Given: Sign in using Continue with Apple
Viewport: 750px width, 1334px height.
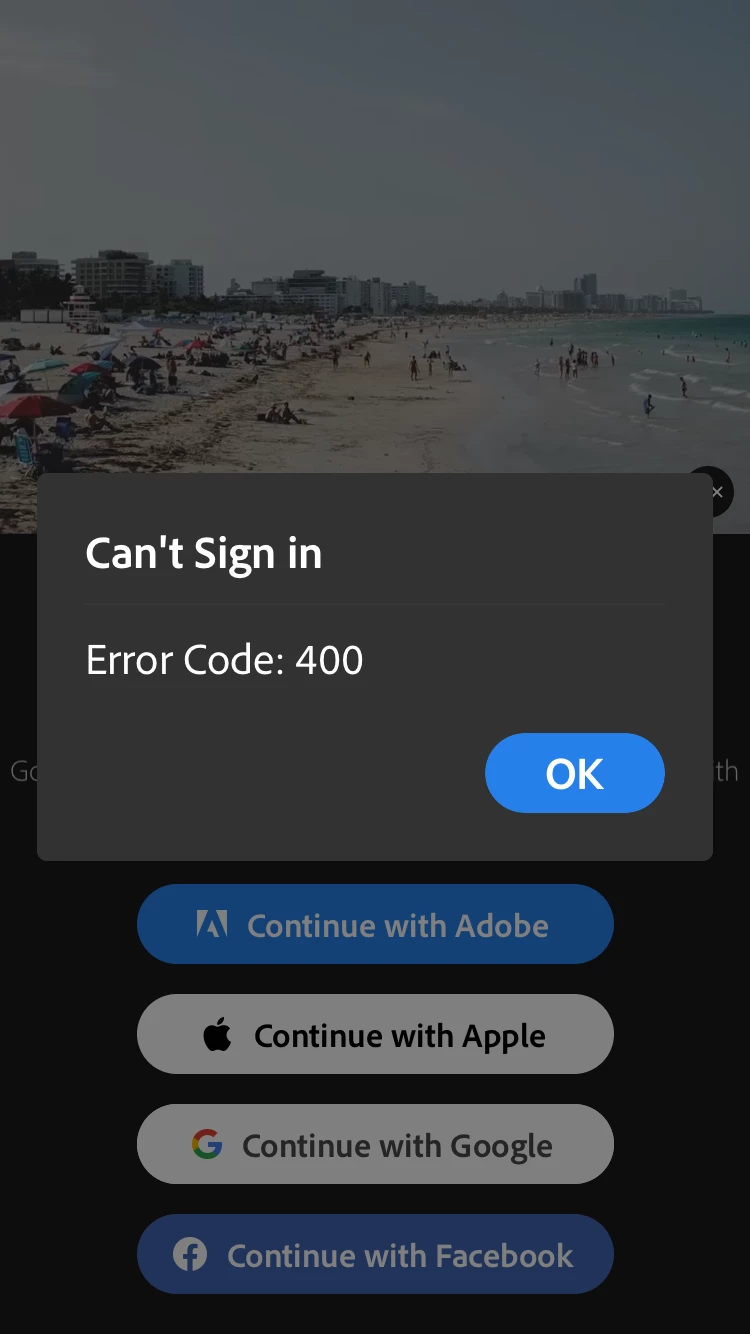Looking at the screenshot, I should (x=375, y=1034).
